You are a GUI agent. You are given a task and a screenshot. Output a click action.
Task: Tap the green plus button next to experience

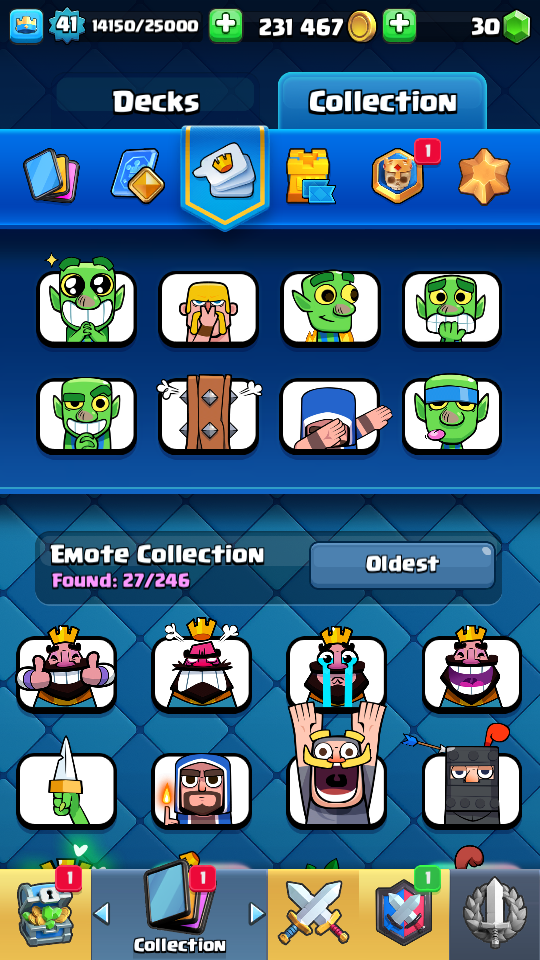click(225, 26)
